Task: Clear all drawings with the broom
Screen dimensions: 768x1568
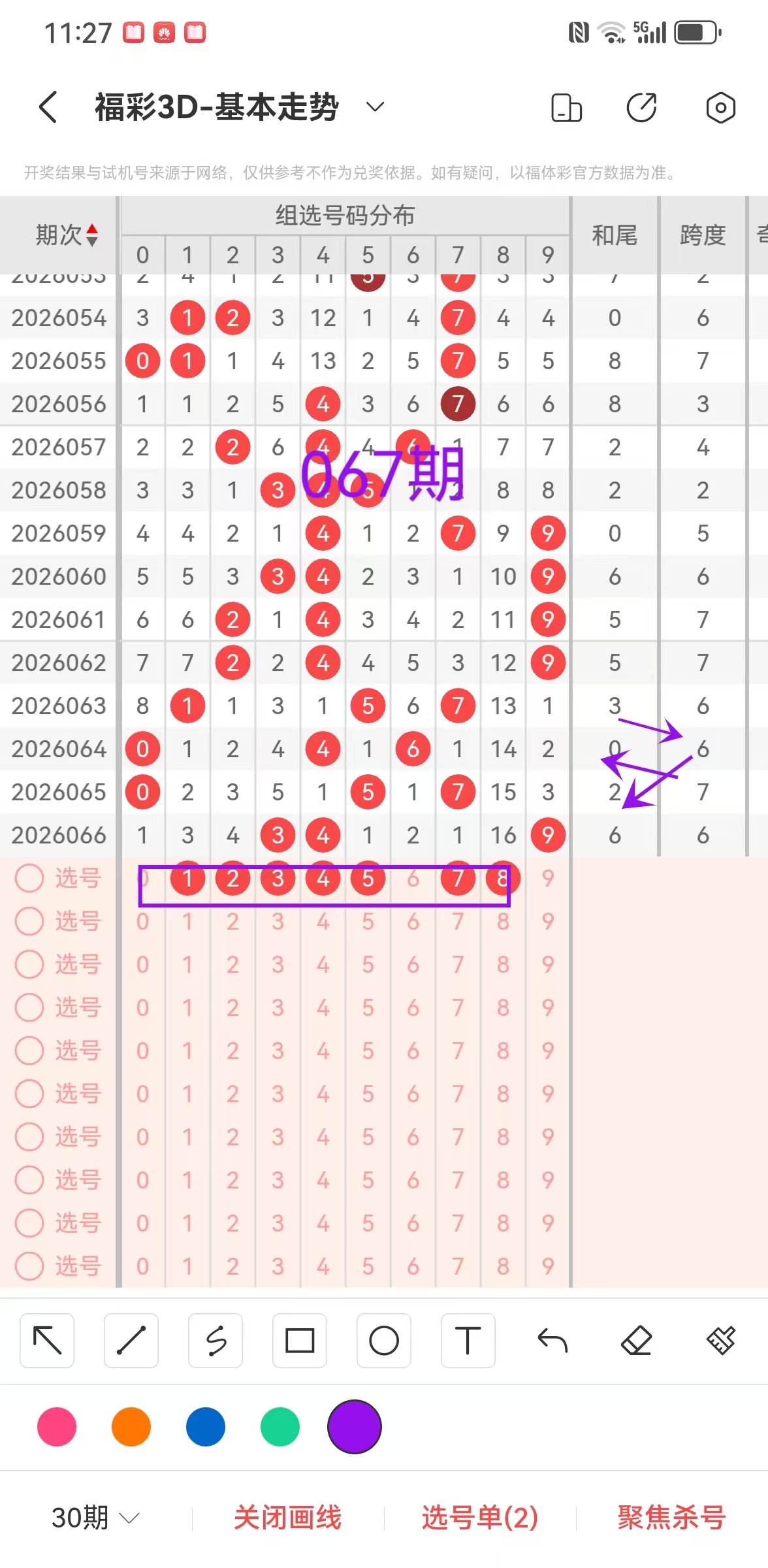Action: pyautogui.click(x=721, y=1341)
